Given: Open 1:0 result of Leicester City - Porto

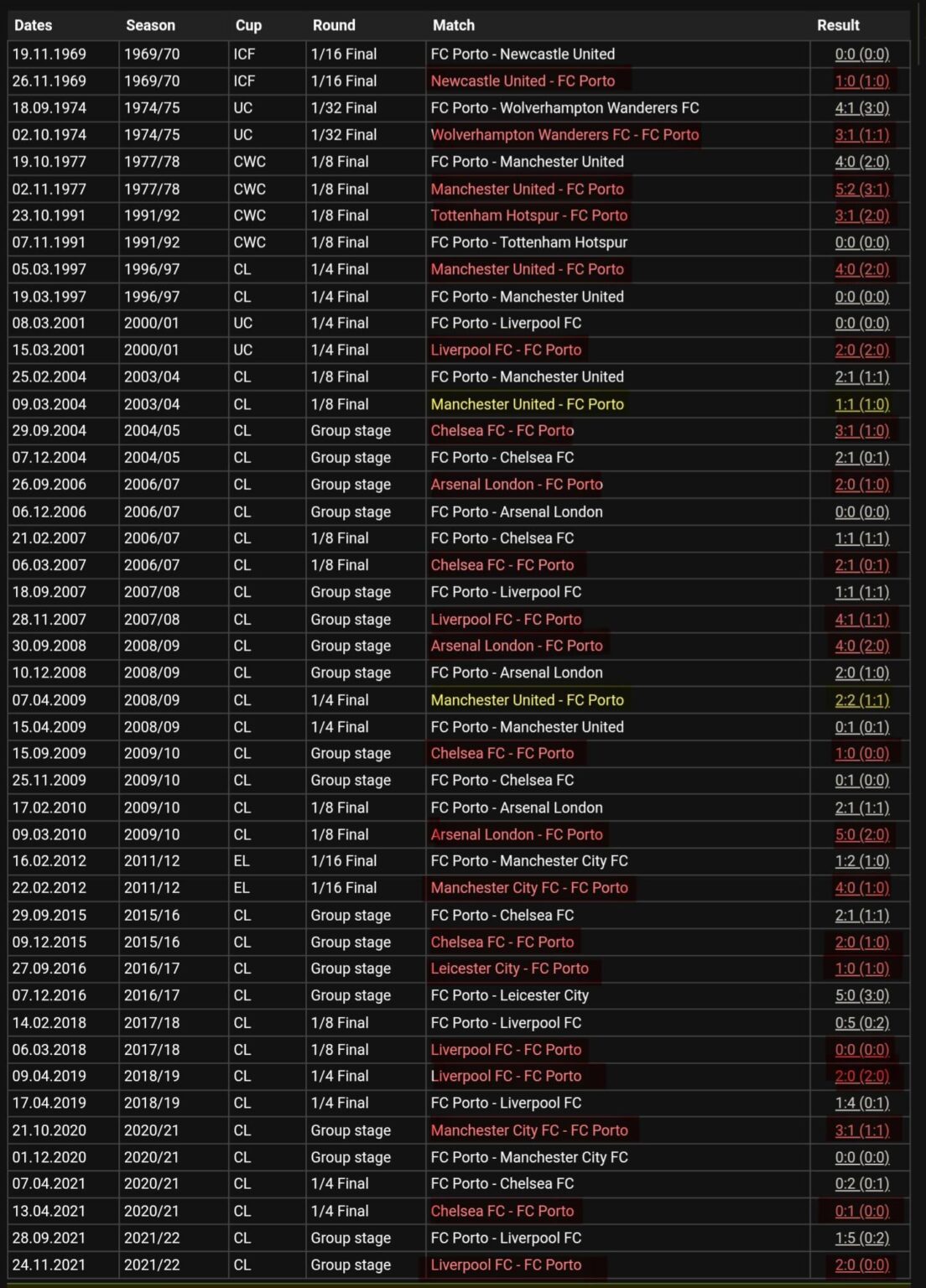Looking at the screenshot, I should 861,969.
